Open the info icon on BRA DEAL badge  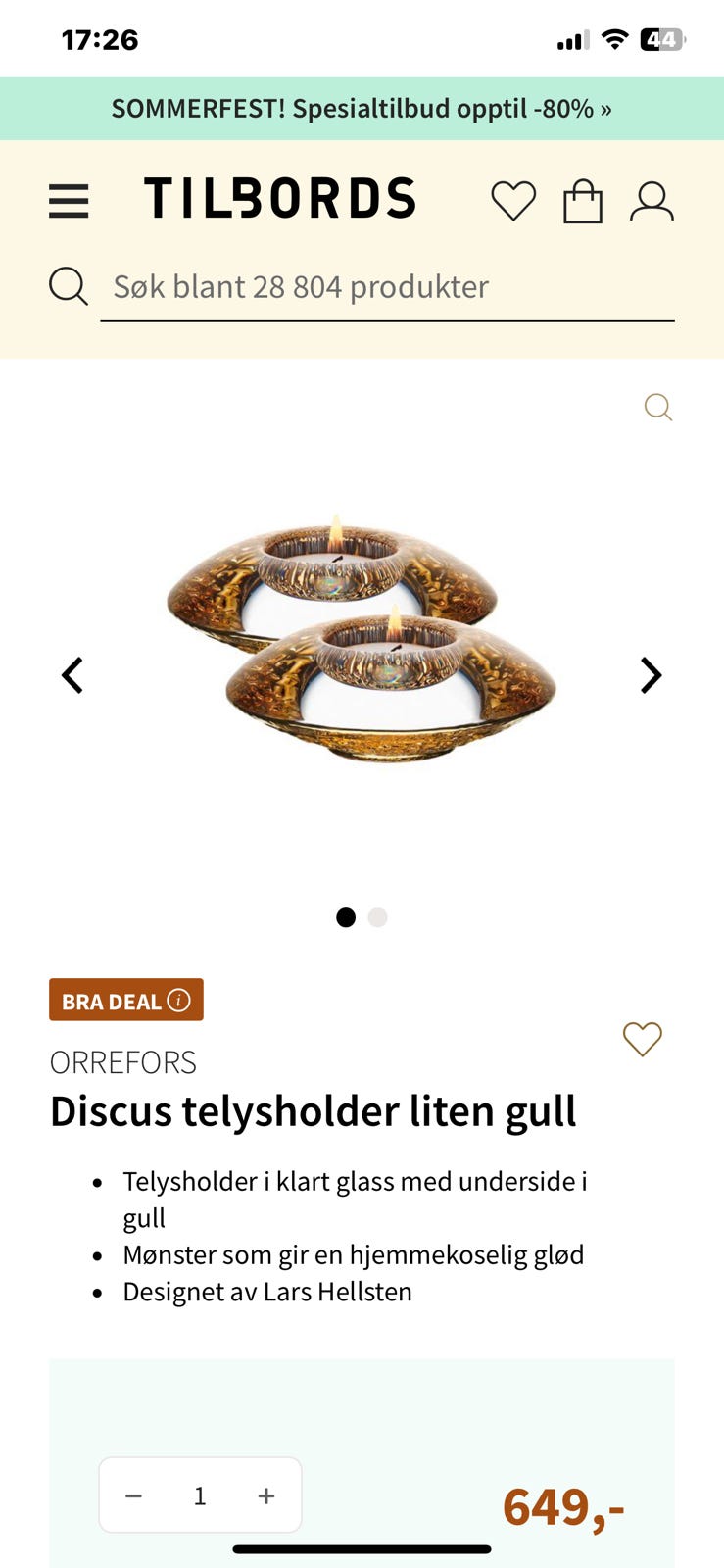178,1001
